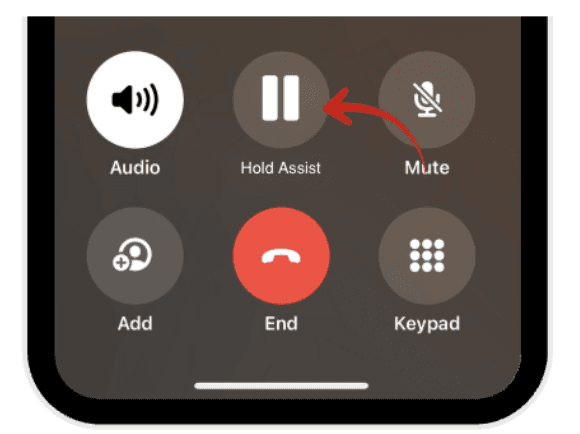The width and height of the screenshot is (580, 434).
Task: Open the Keypad
Action: (x=427, y=256)
